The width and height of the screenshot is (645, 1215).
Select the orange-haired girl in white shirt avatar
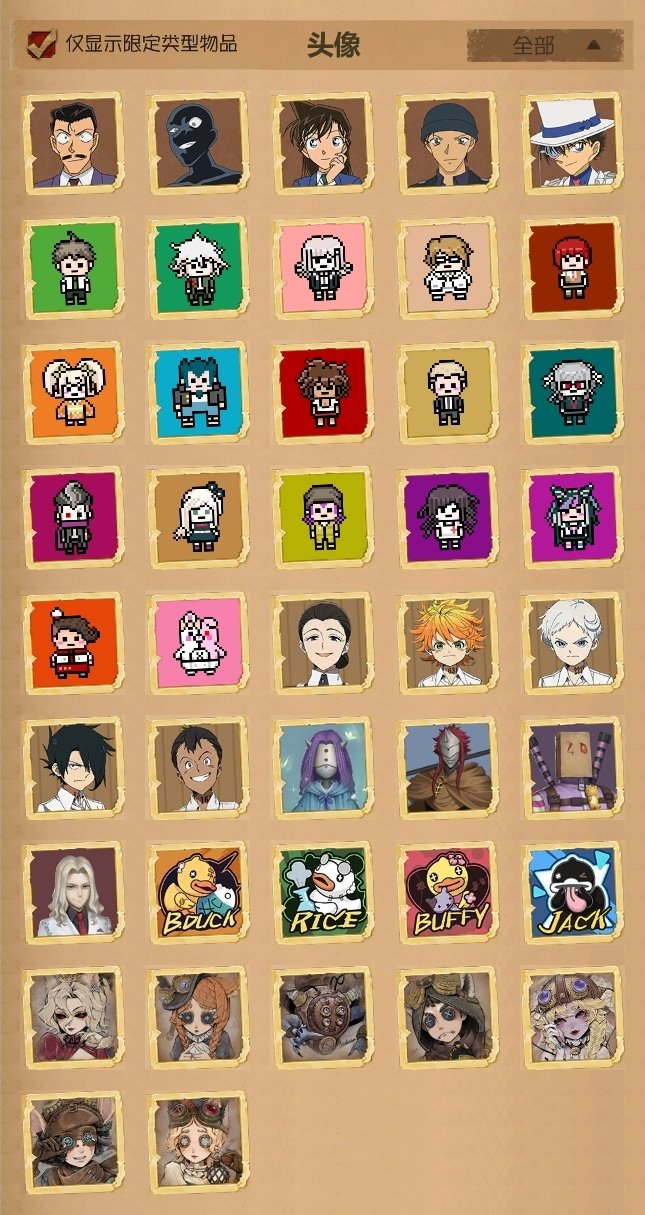[448, 643]
